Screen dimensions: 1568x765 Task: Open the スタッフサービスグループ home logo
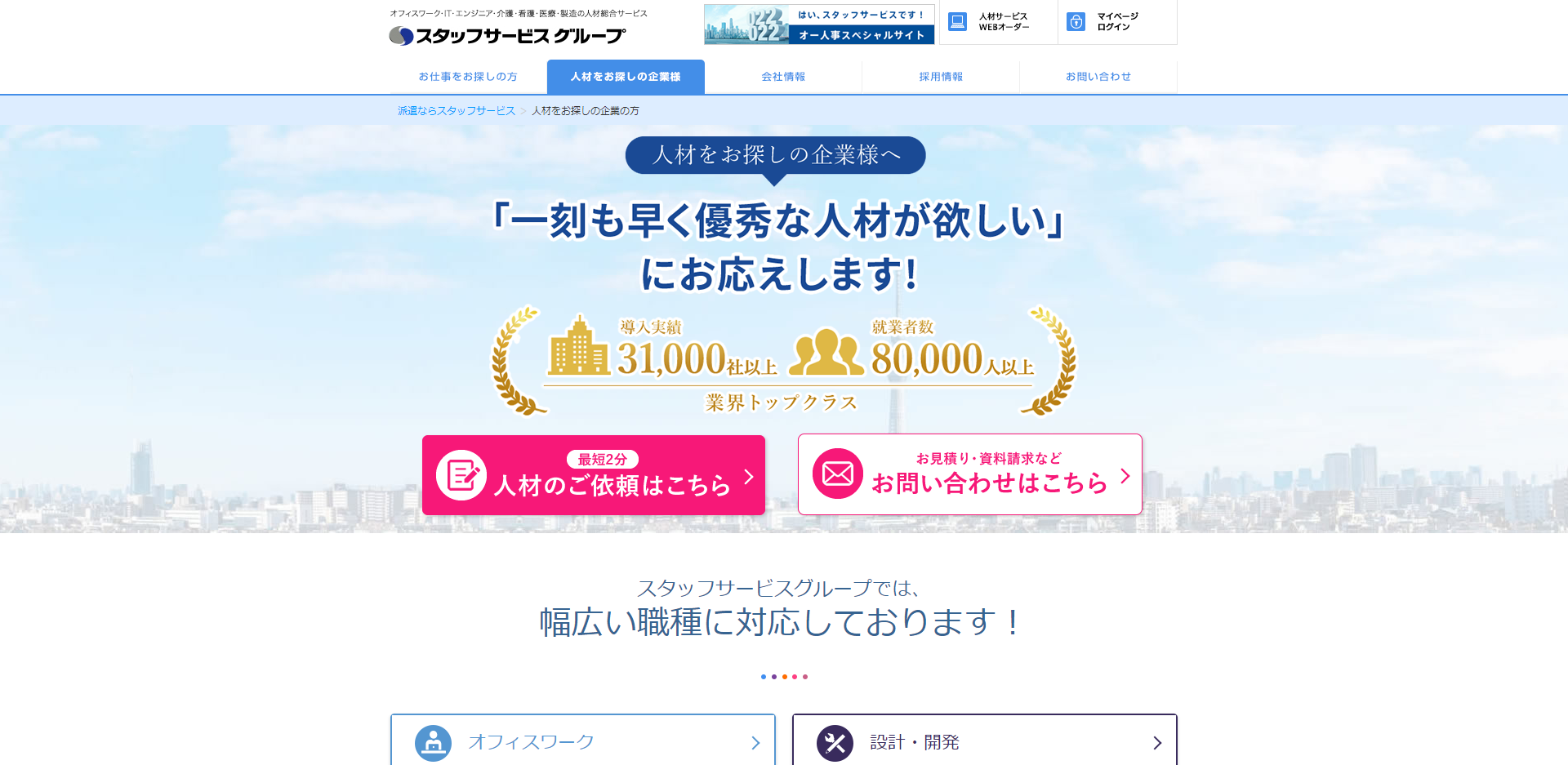click(507, 35)
